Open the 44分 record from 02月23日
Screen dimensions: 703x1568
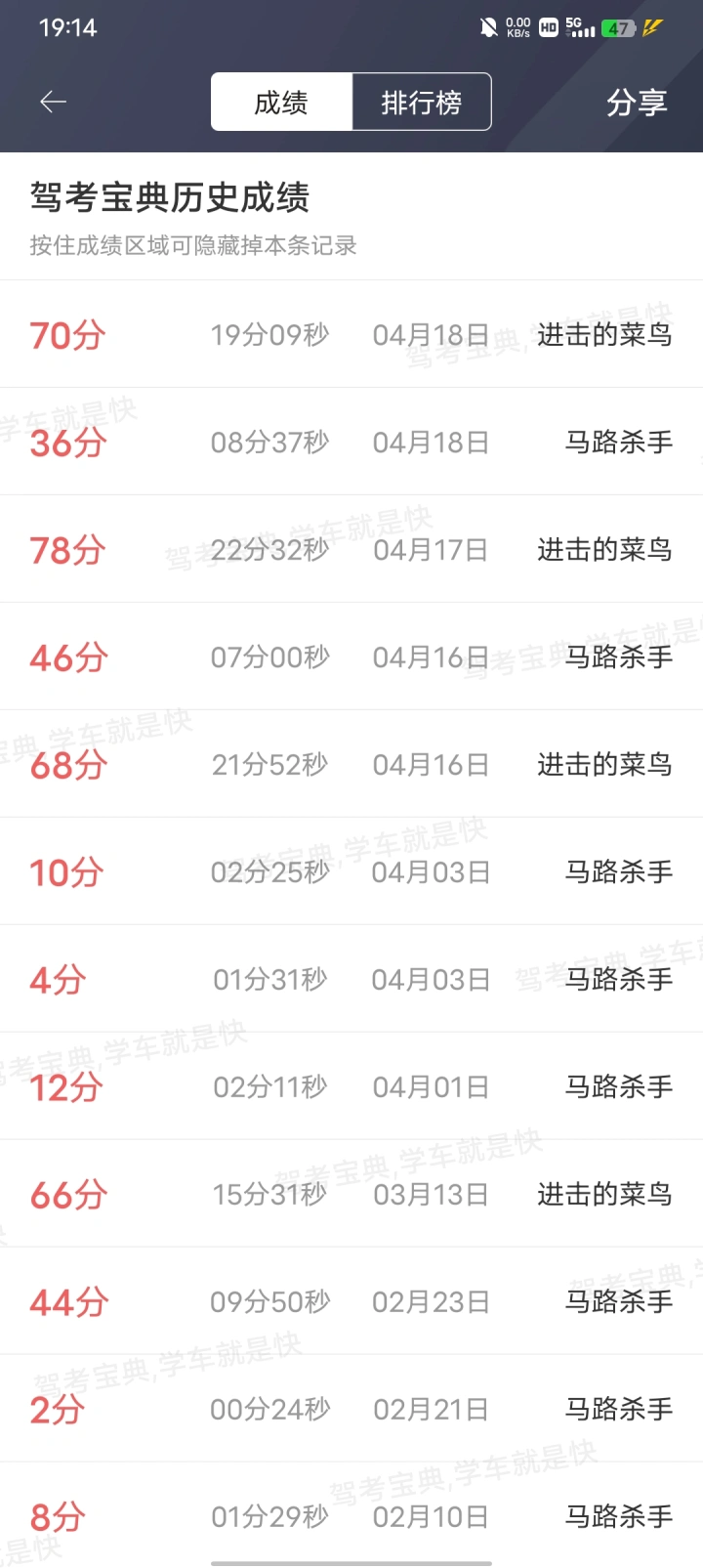(351, 1302)
